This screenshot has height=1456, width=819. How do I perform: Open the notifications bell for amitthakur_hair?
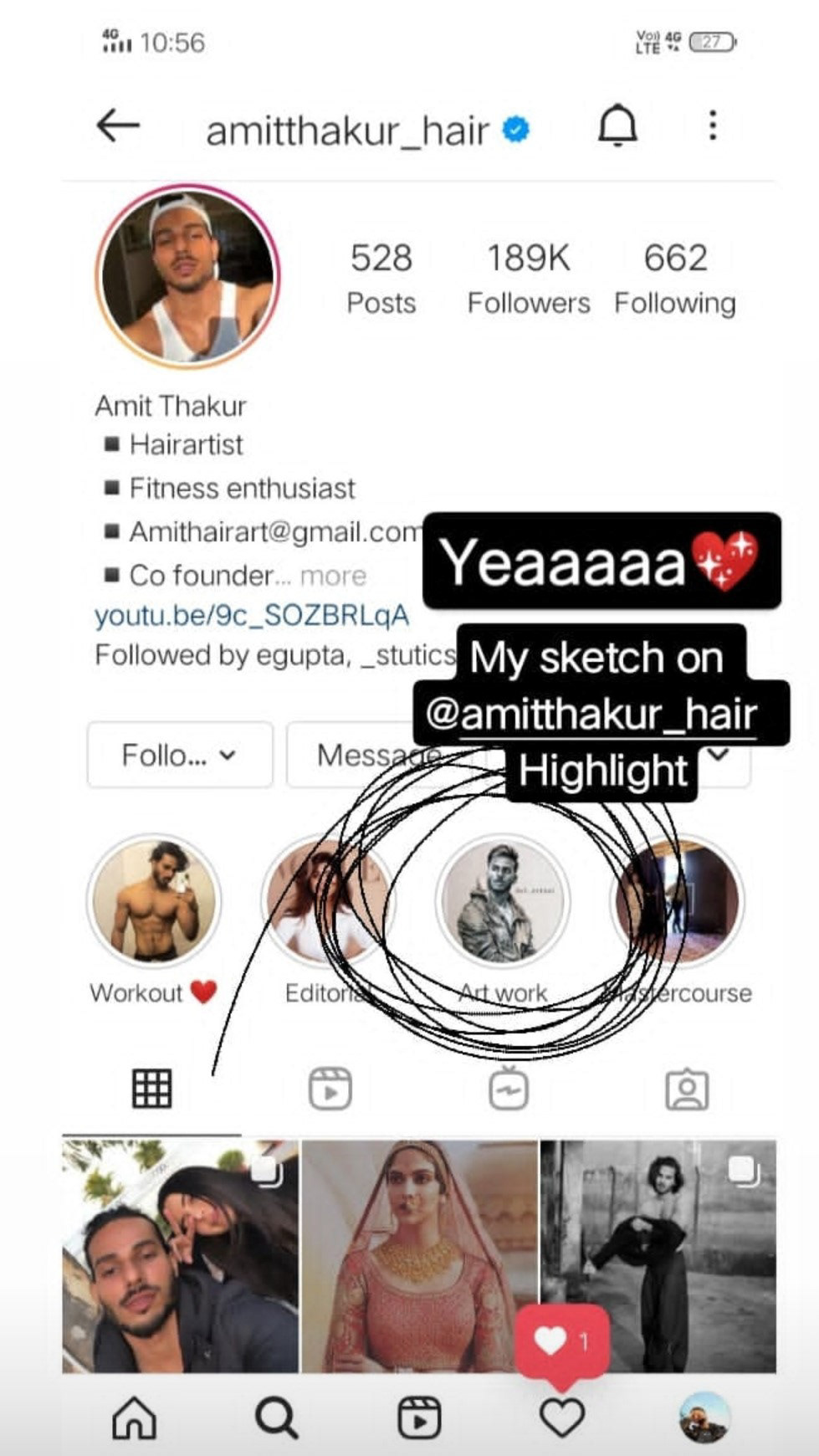click(x=617, y=127)
